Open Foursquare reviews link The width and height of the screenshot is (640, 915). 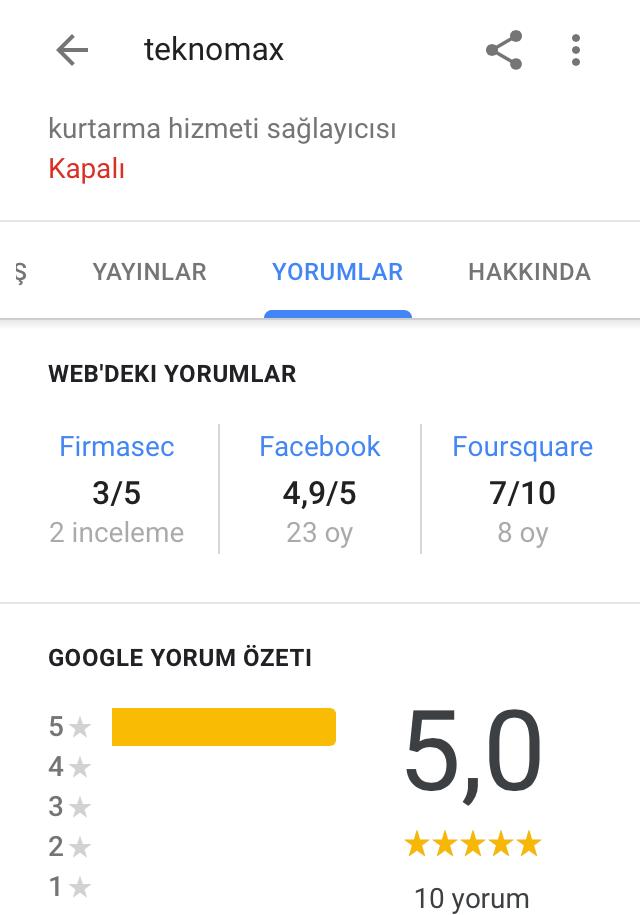pyautogui.click(x=523, y=448)
